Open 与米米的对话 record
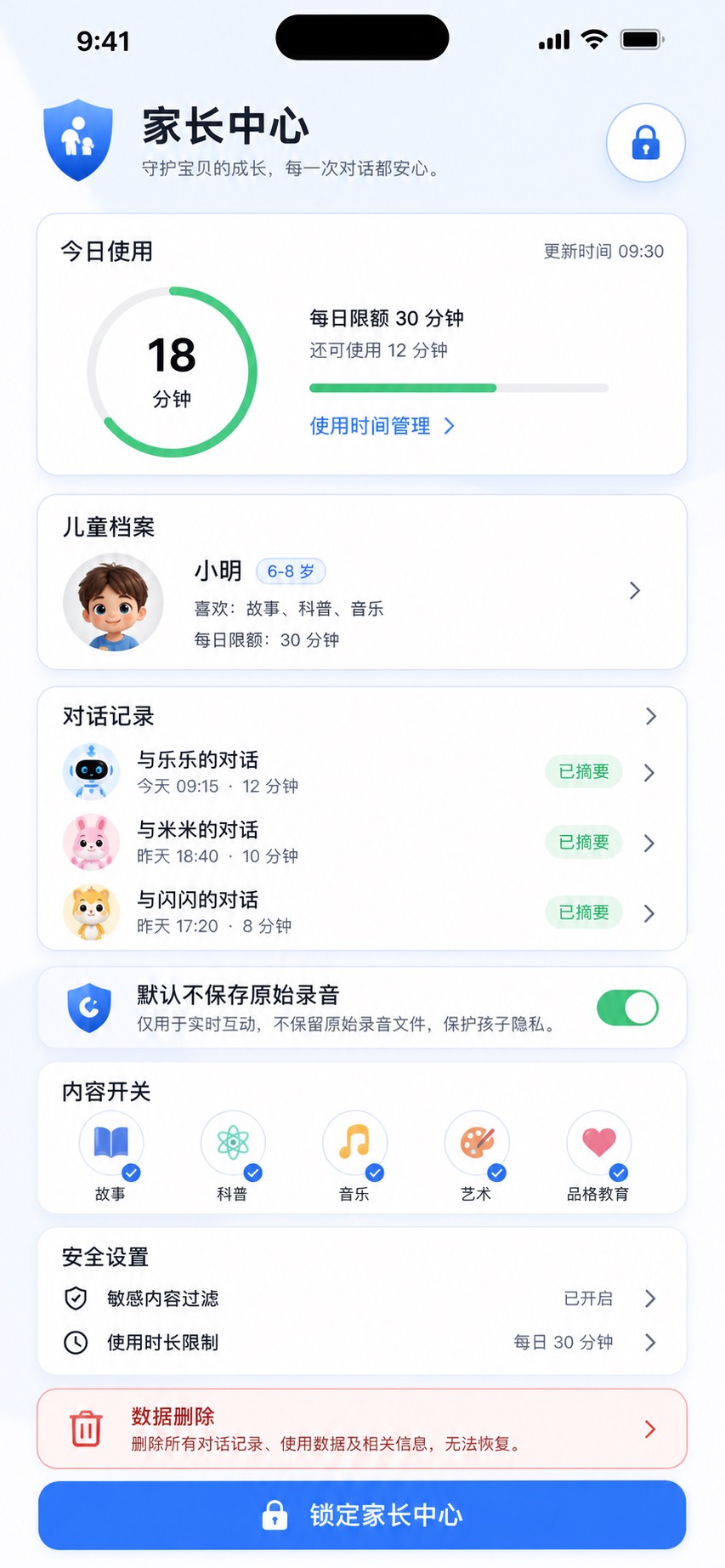Viewport: 725px width, 1568px height. coord(362,842)
